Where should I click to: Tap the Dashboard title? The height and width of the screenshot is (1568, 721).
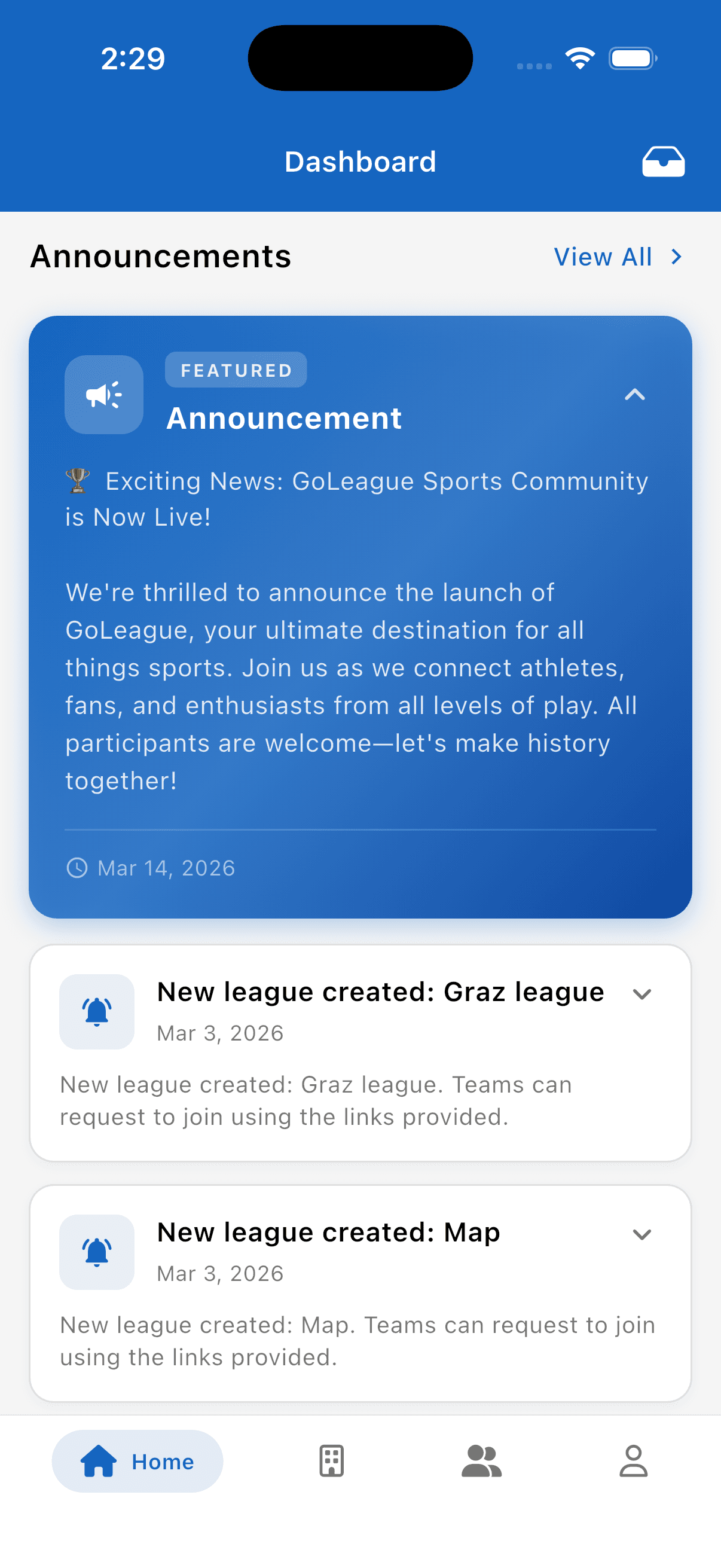(360, 161)
